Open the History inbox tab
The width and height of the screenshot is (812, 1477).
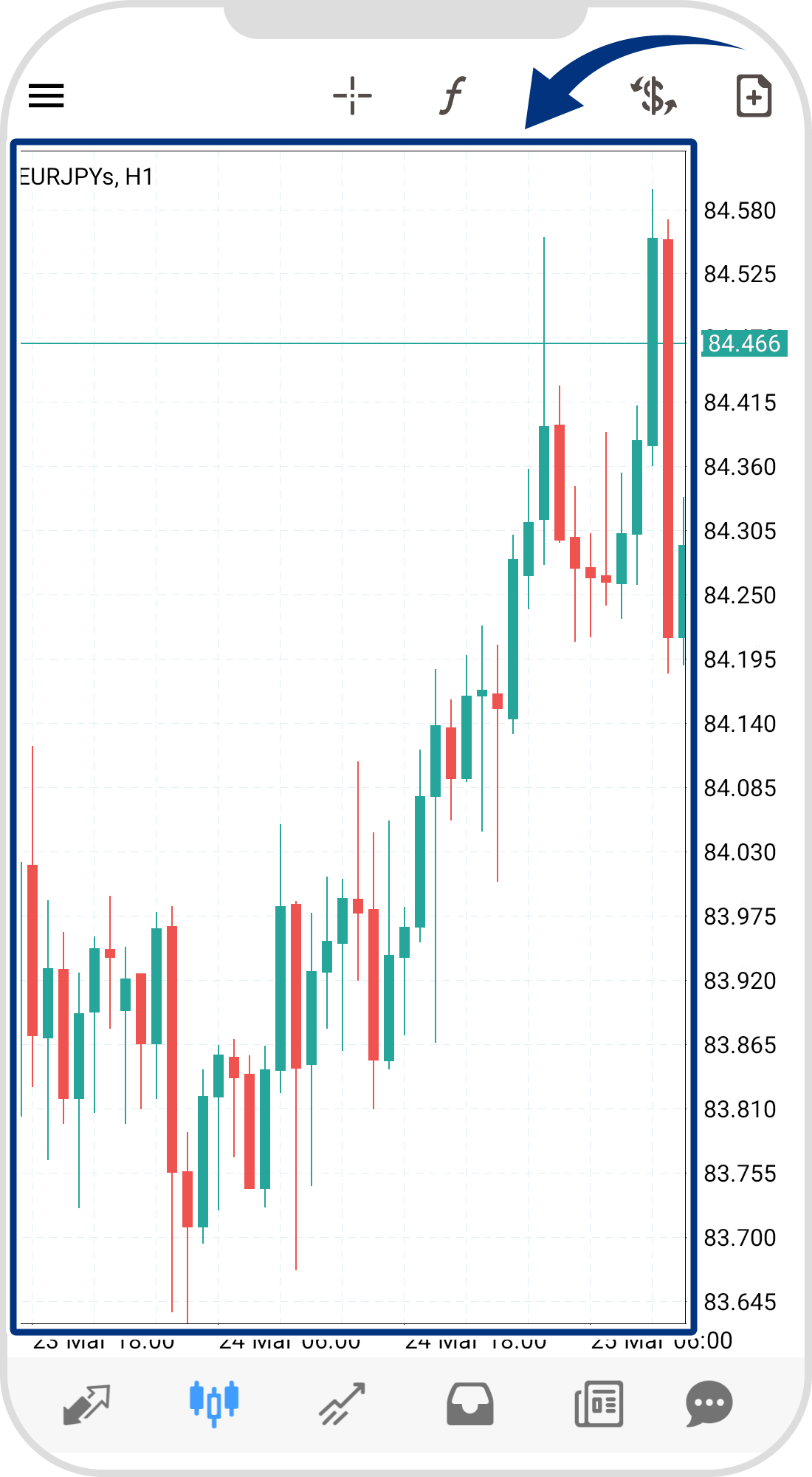[470, 1403]
